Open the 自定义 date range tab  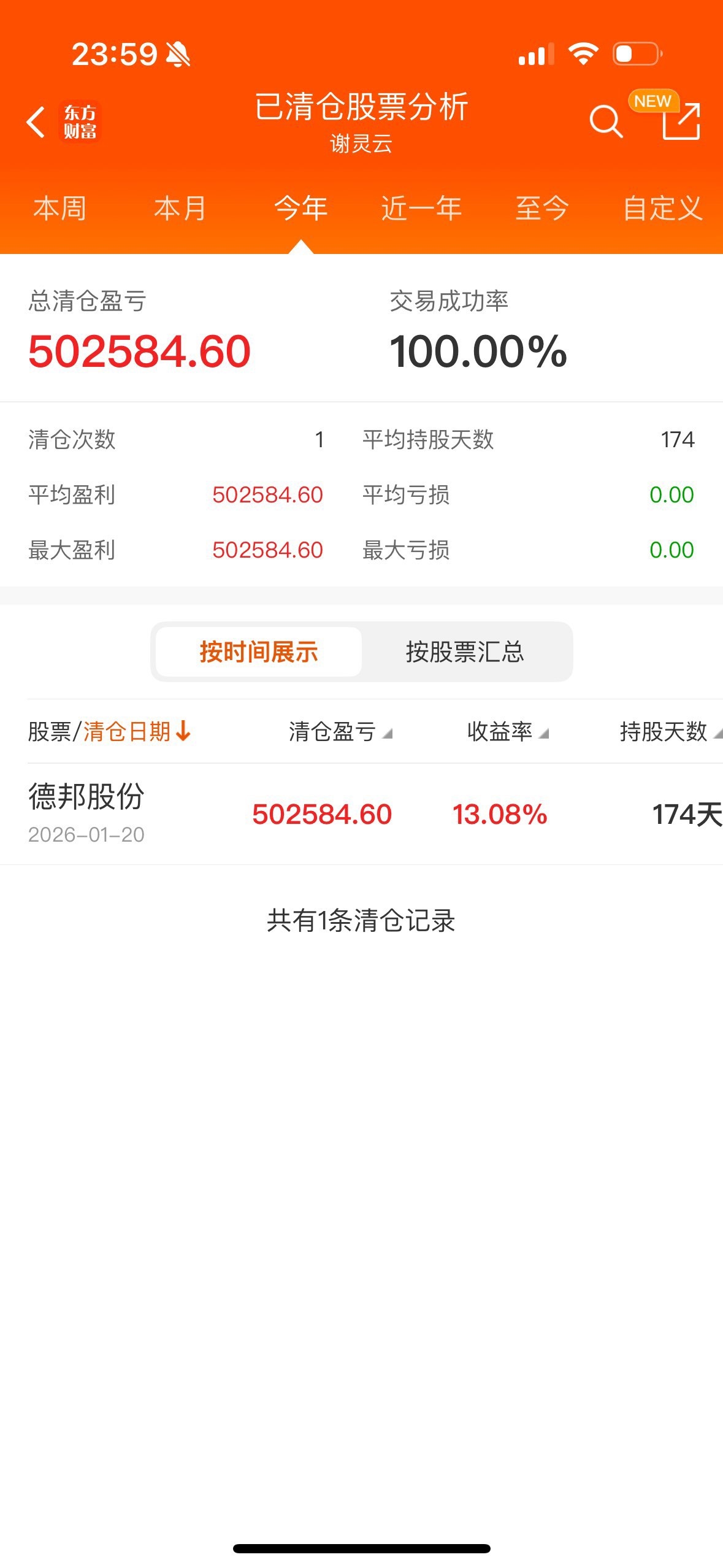[662, 209]
